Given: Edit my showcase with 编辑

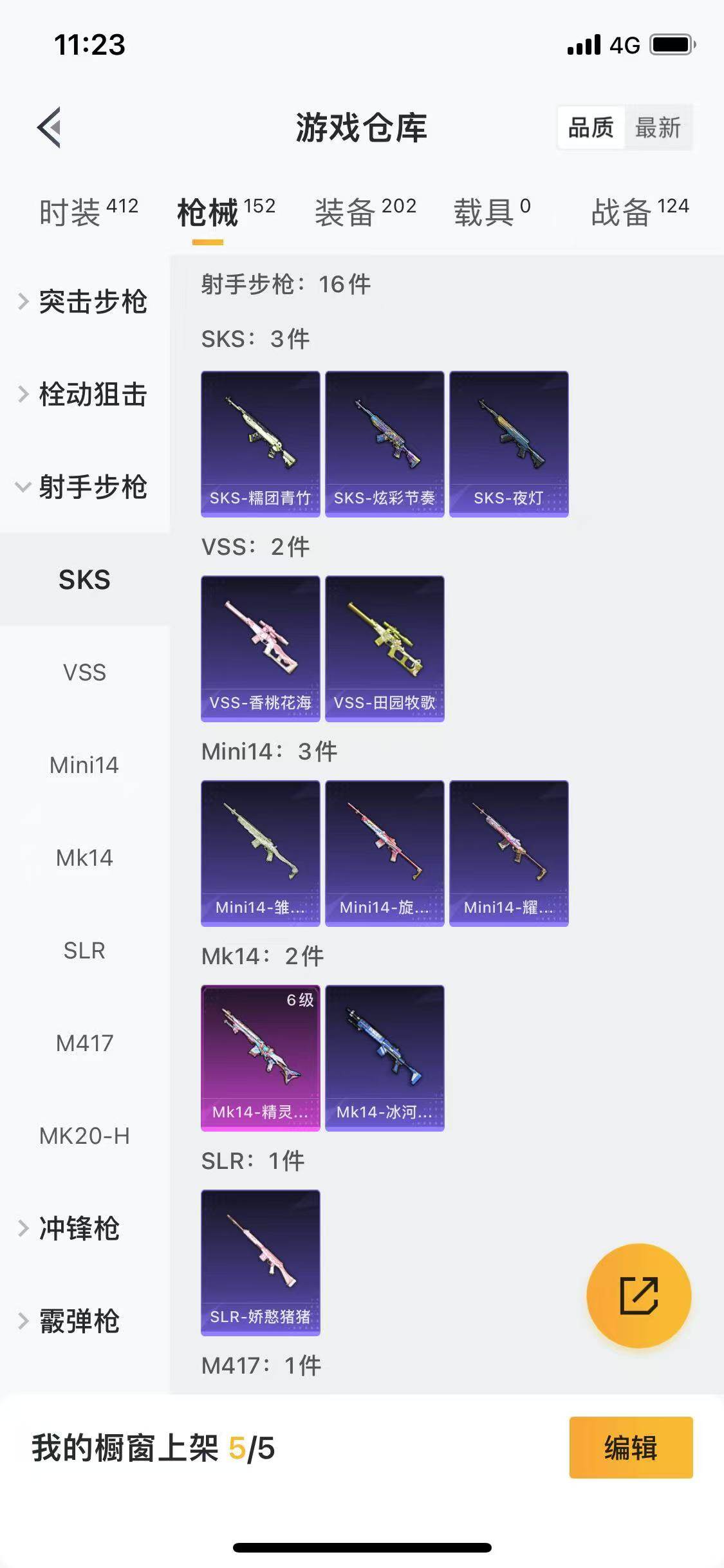Looking at the screenshot, I should coord(631,1448).
